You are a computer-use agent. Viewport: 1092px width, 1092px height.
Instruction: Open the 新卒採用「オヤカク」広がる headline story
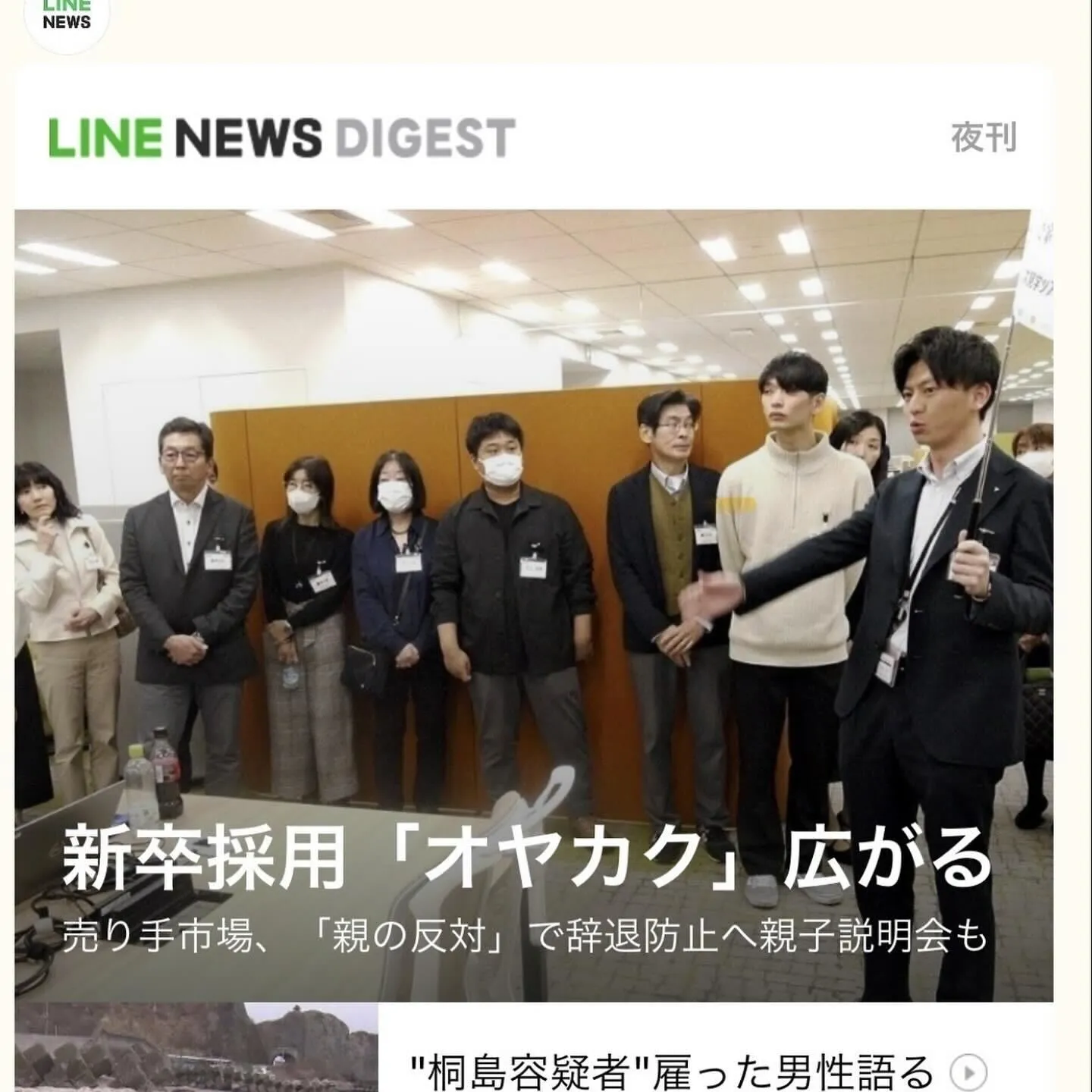point(526,859)
